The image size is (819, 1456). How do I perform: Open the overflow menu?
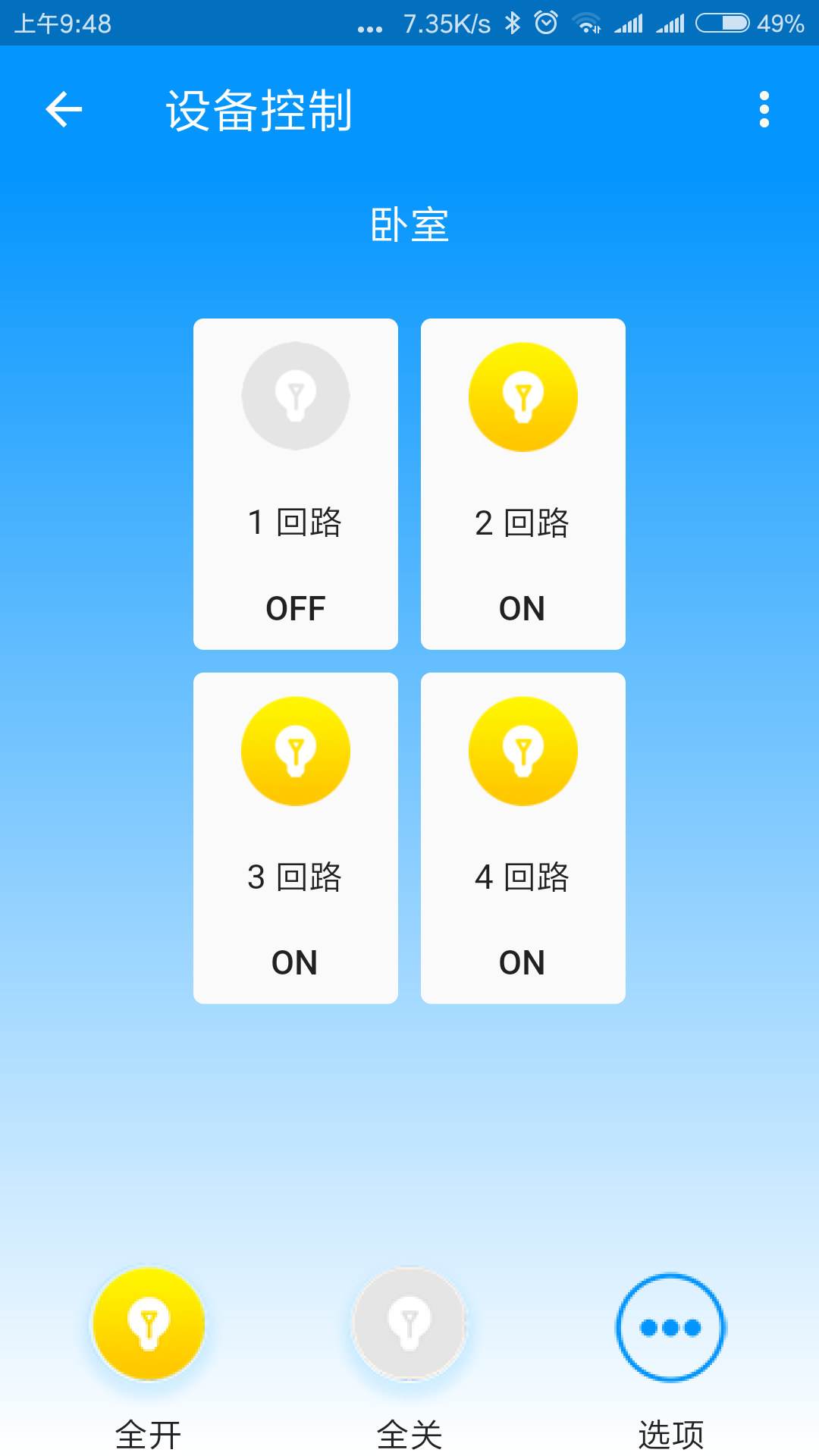pos(764,110)
